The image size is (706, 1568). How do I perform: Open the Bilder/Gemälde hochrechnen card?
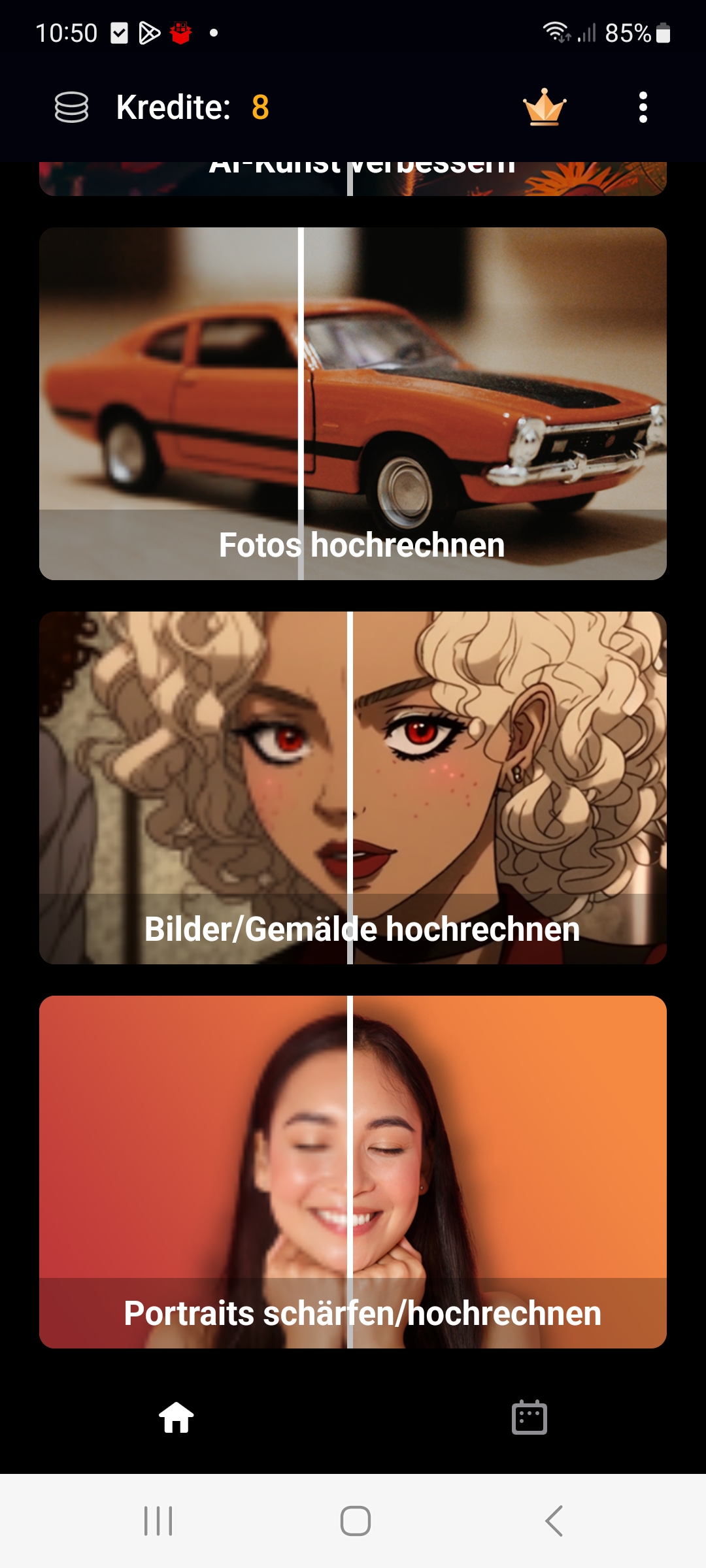pos(353,787)
